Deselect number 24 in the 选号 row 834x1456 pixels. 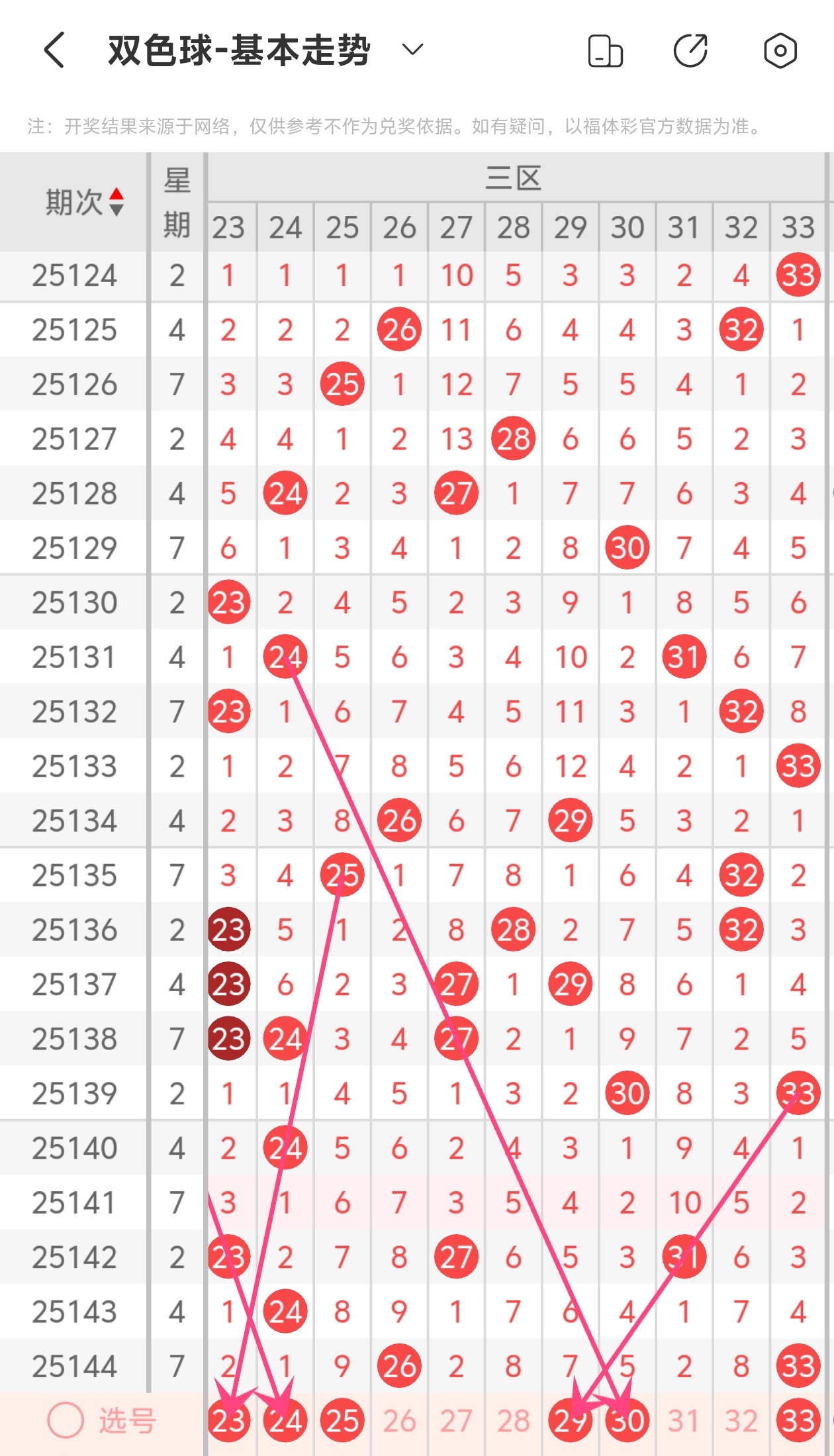[x=285, y=1420]
